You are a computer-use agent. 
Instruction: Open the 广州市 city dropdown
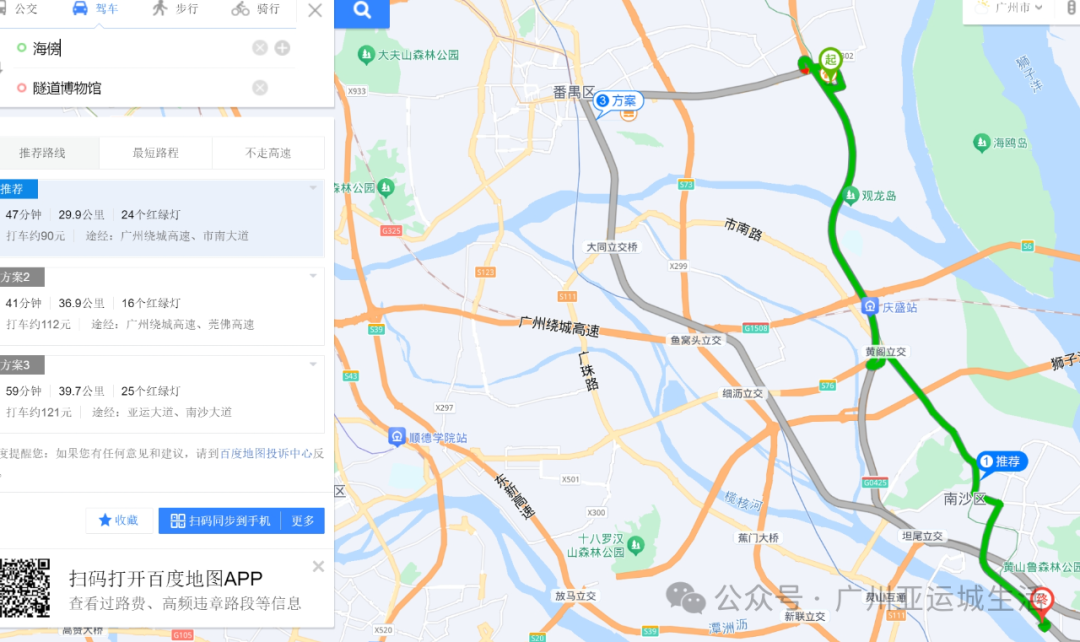1012,8
